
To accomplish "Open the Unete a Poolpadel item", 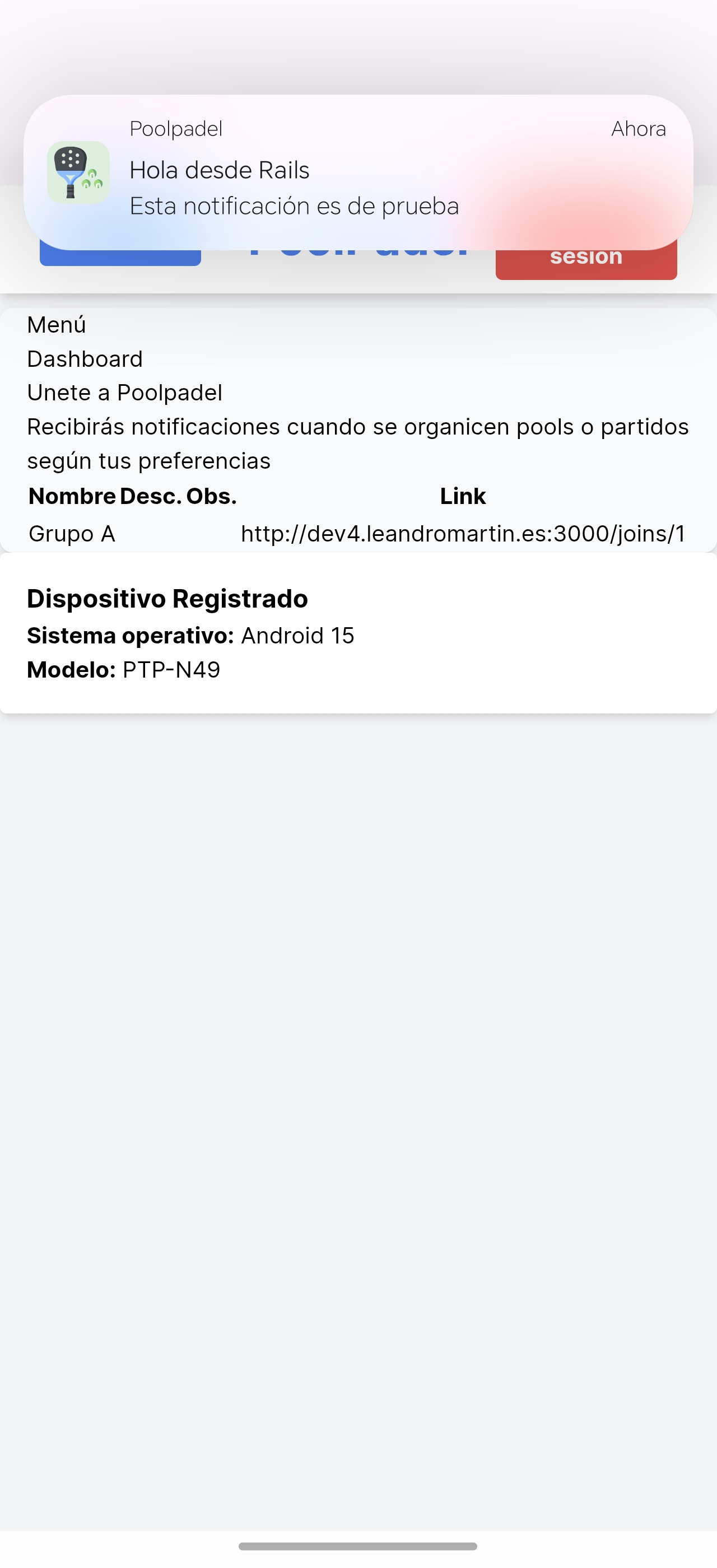I will 124,393.
